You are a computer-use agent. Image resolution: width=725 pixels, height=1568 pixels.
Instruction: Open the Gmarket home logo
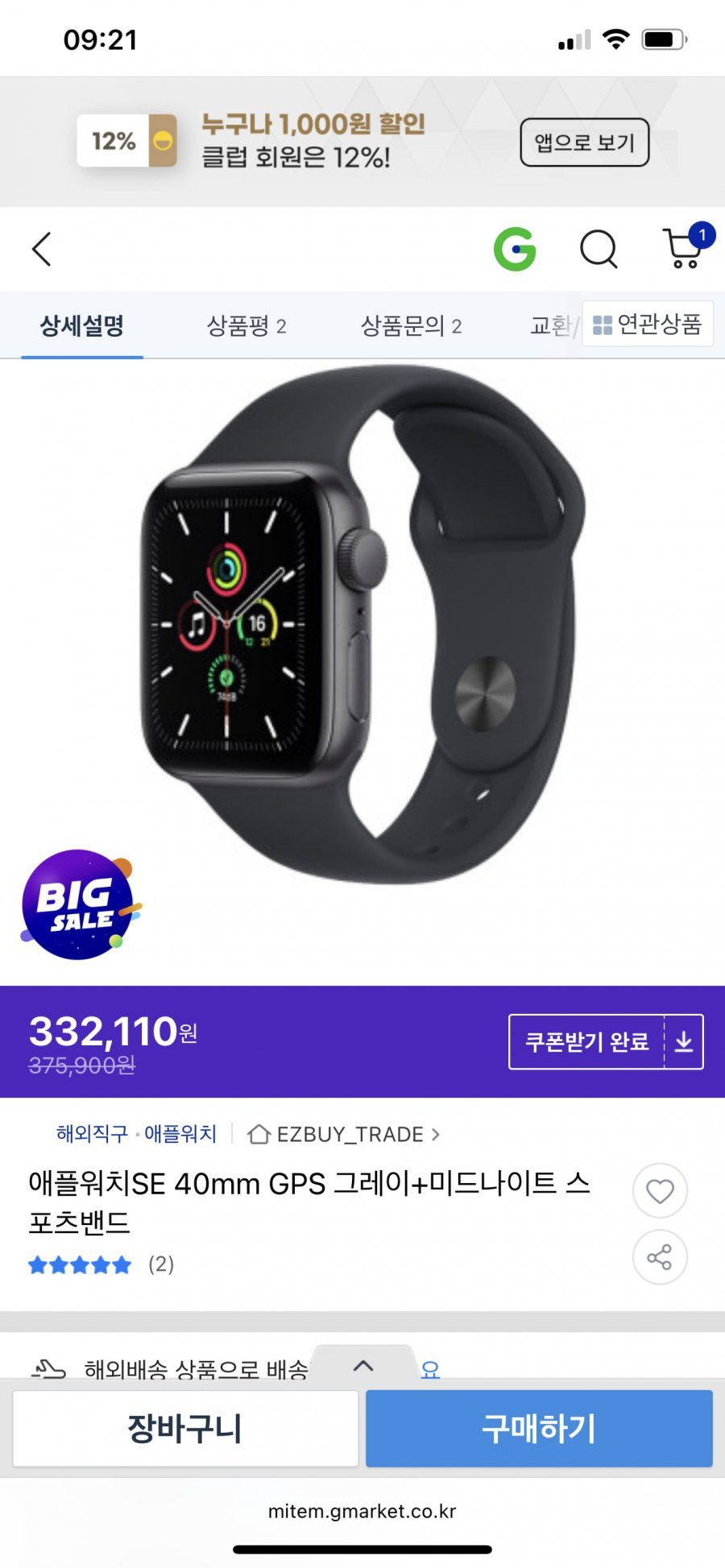click(x=515, y=249)
